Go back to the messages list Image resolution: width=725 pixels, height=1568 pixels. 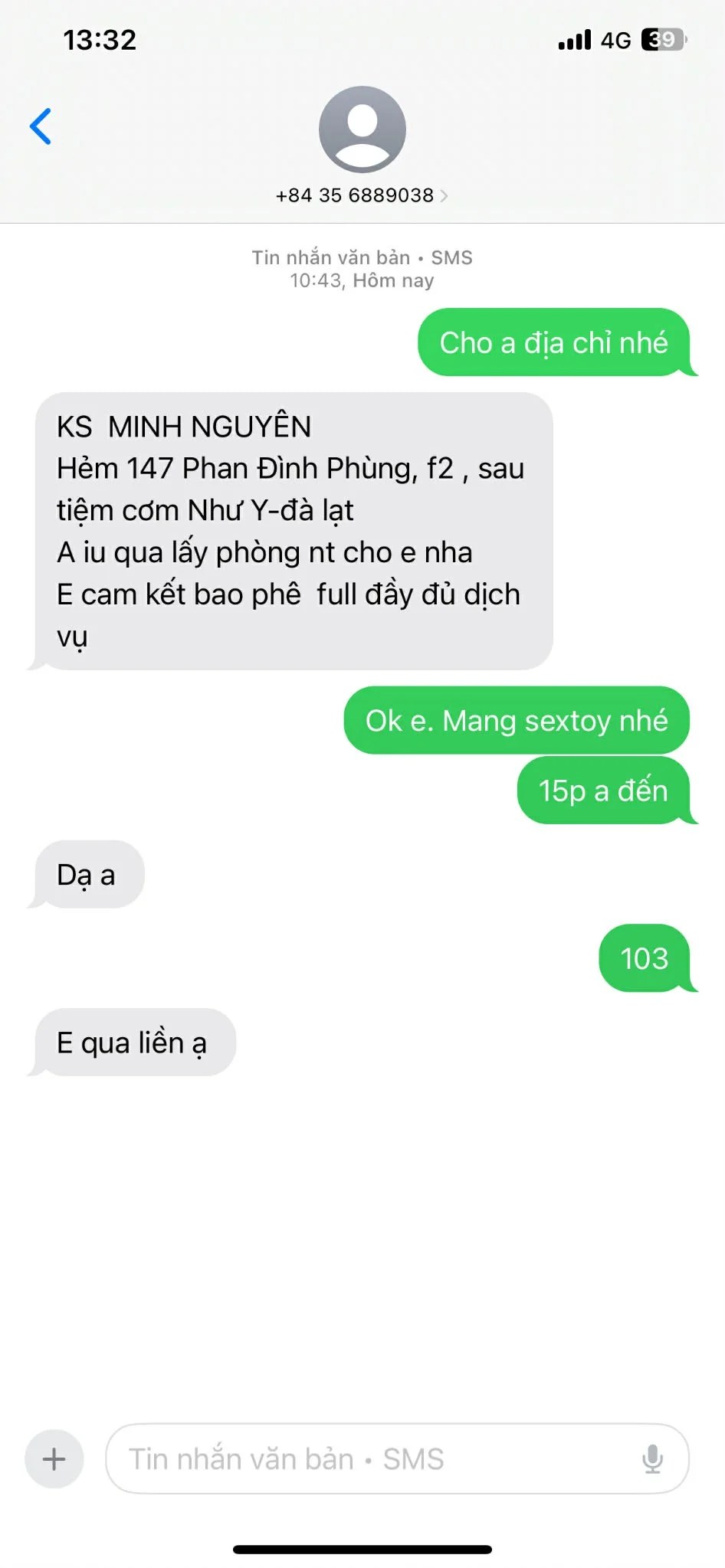tap(41, 126)
